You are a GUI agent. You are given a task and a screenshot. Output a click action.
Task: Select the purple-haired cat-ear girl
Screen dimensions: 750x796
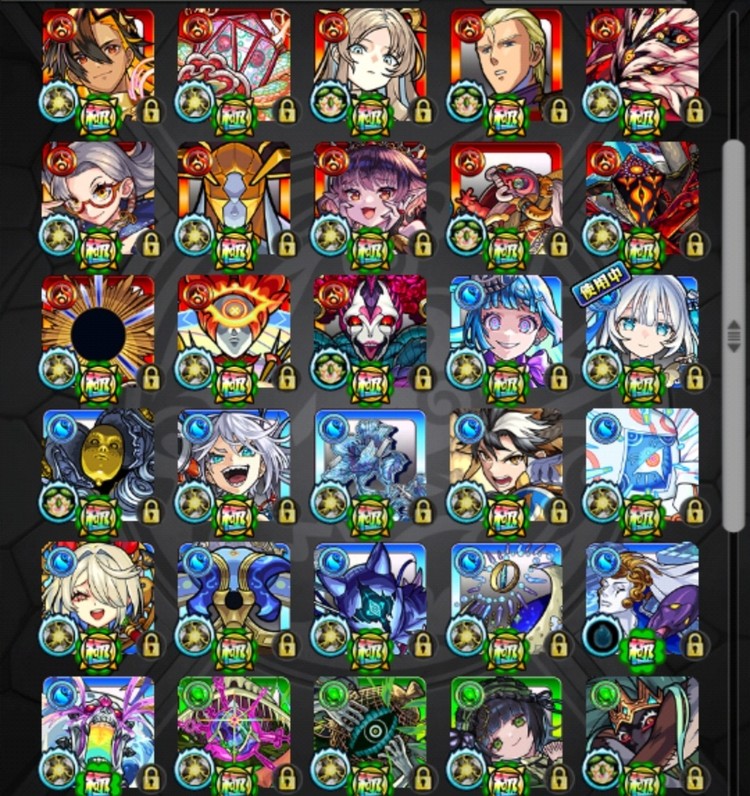[x=370, y=192]
